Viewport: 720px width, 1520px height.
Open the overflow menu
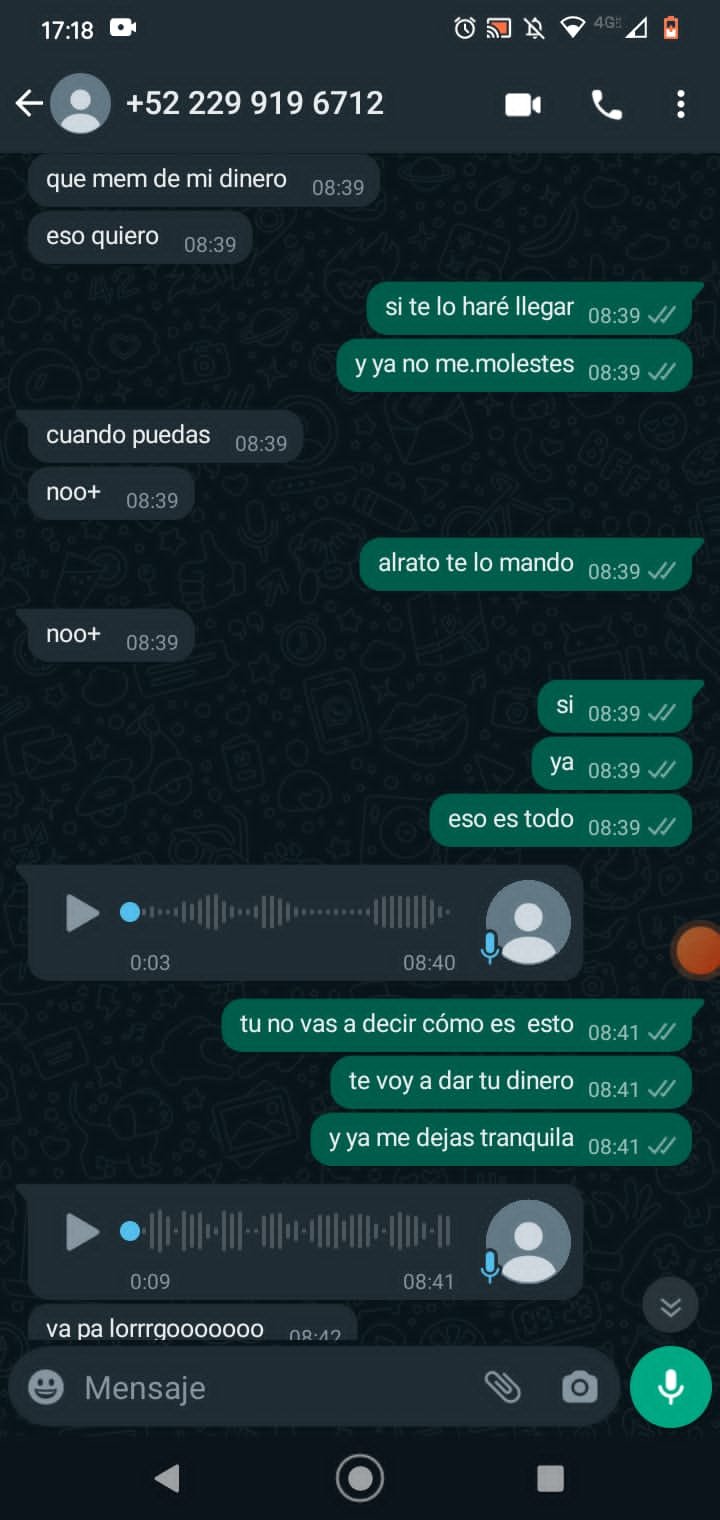coord(680,104)
